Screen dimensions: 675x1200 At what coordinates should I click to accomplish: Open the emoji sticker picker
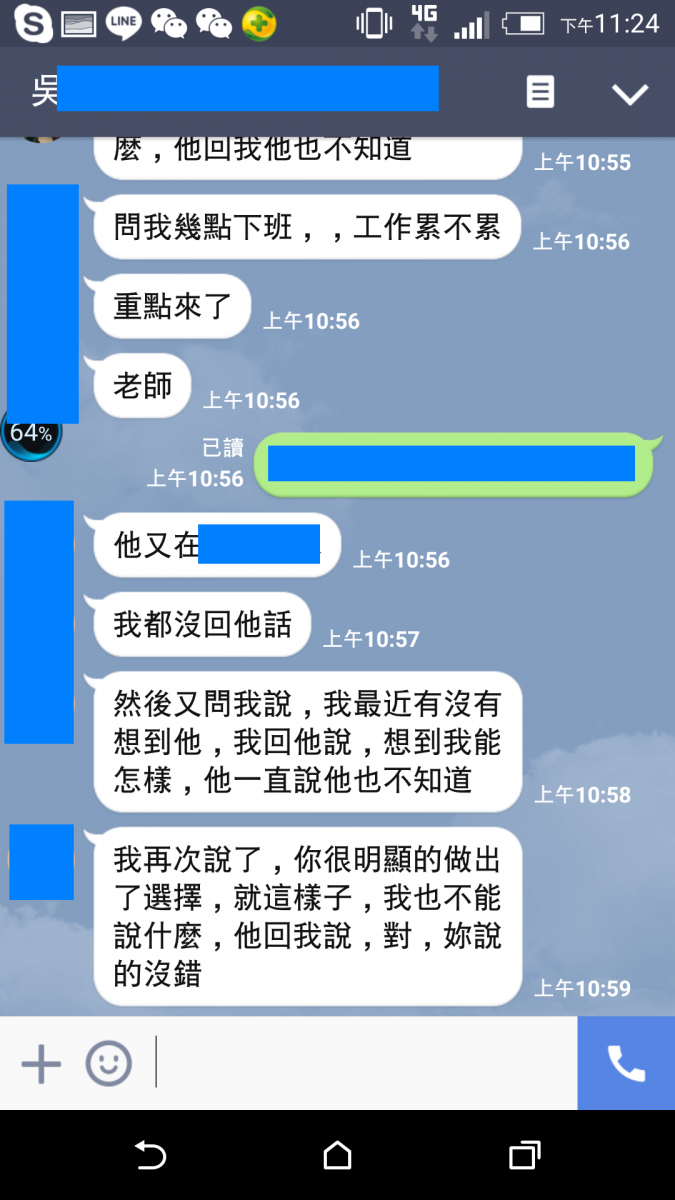(108, 1064)
